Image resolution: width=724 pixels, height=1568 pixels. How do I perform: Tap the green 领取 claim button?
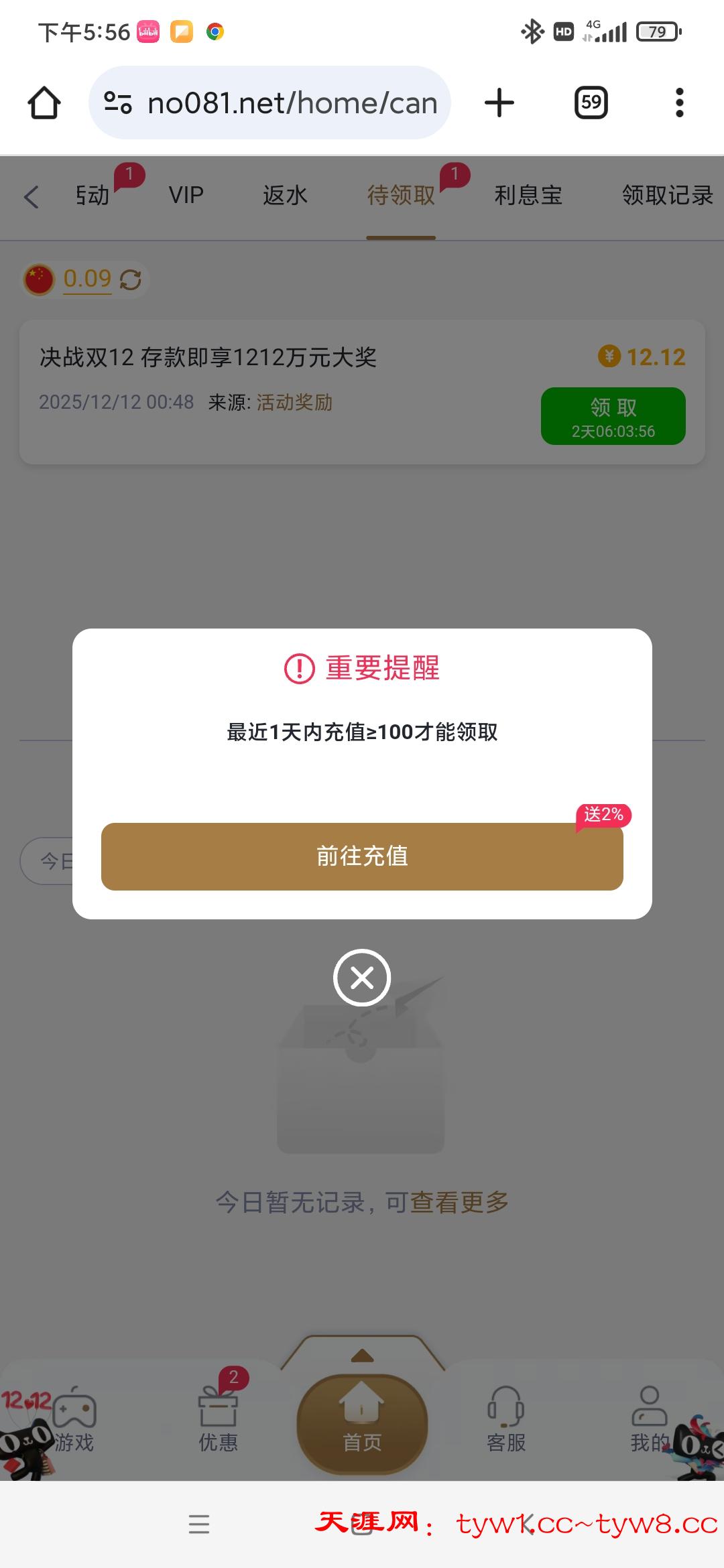pos(613,415)
